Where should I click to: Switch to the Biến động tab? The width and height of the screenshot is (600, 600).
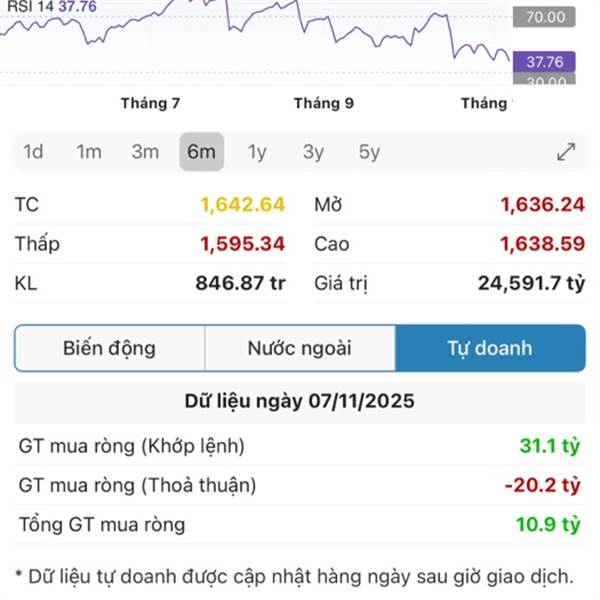(109, 348)
